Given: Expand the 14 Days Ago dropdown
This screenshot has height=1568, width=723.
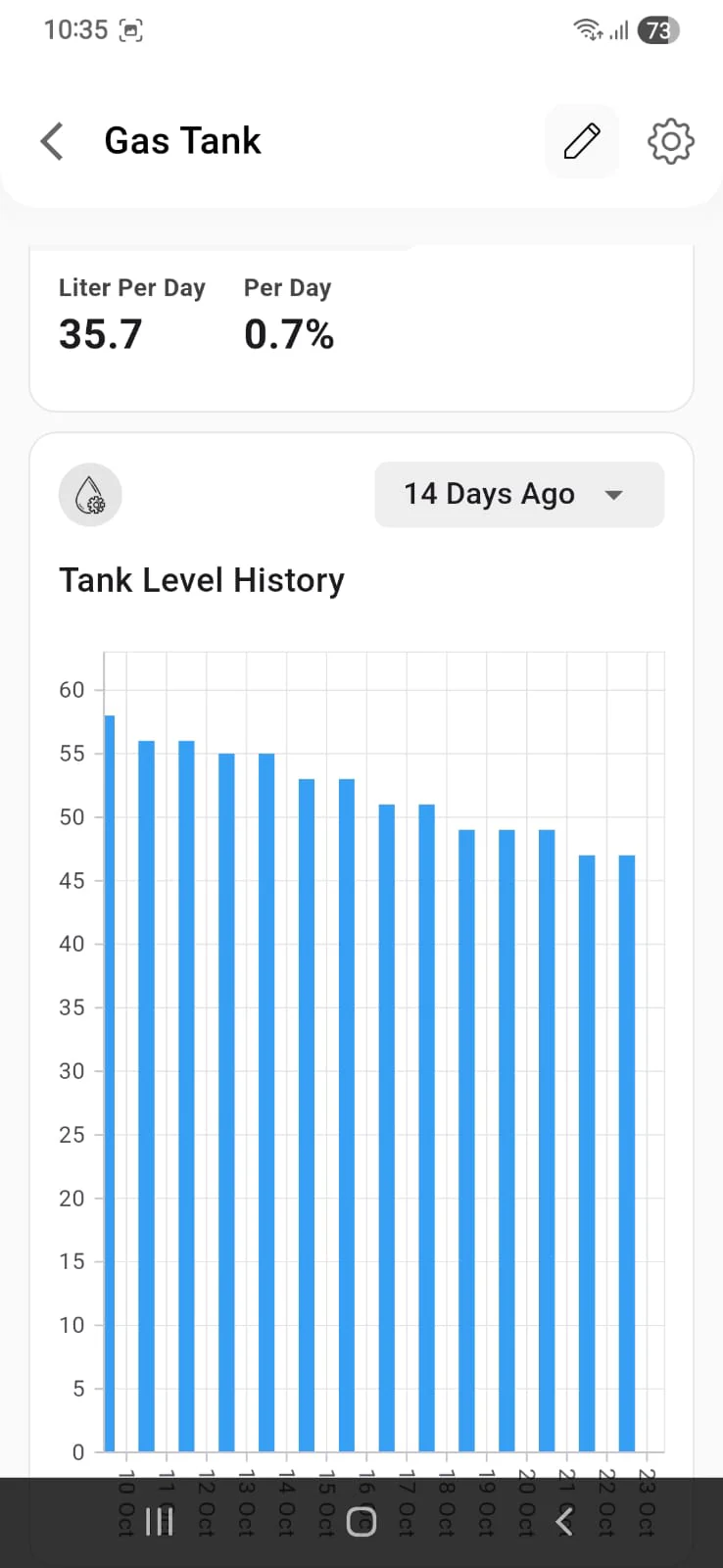Looking at the screenshot, I should tap(519, 494).
